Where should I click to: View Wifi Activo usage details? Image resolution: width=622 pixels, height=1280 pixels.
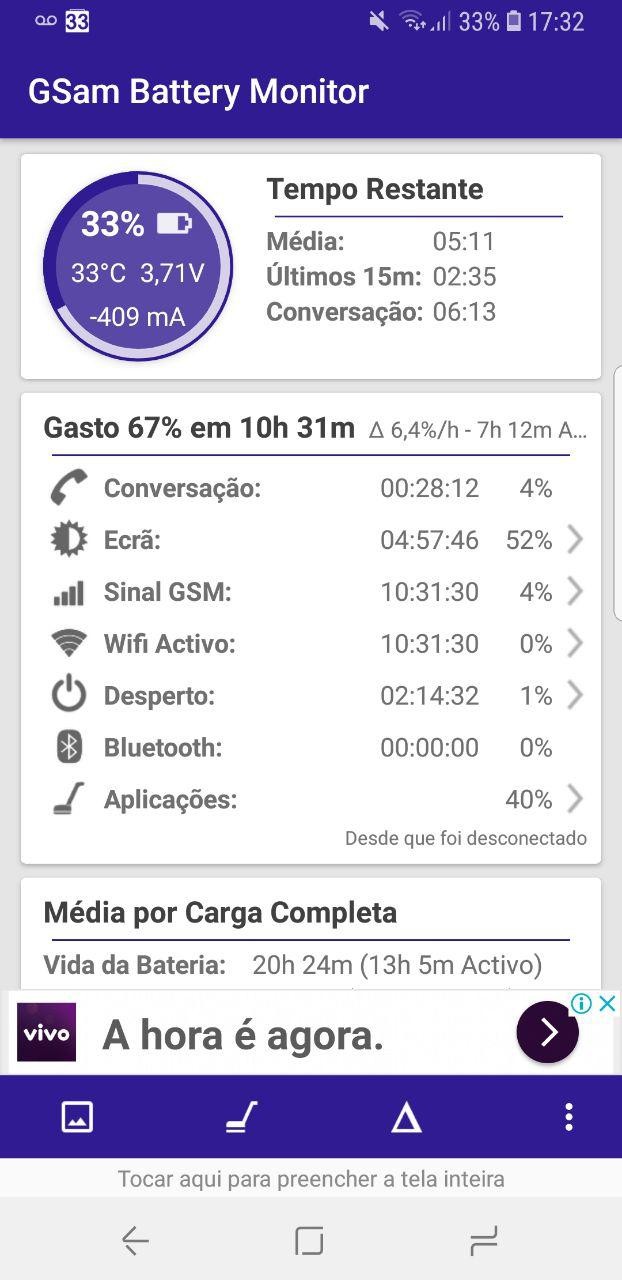pyautogui.click(x=310, y=644)
